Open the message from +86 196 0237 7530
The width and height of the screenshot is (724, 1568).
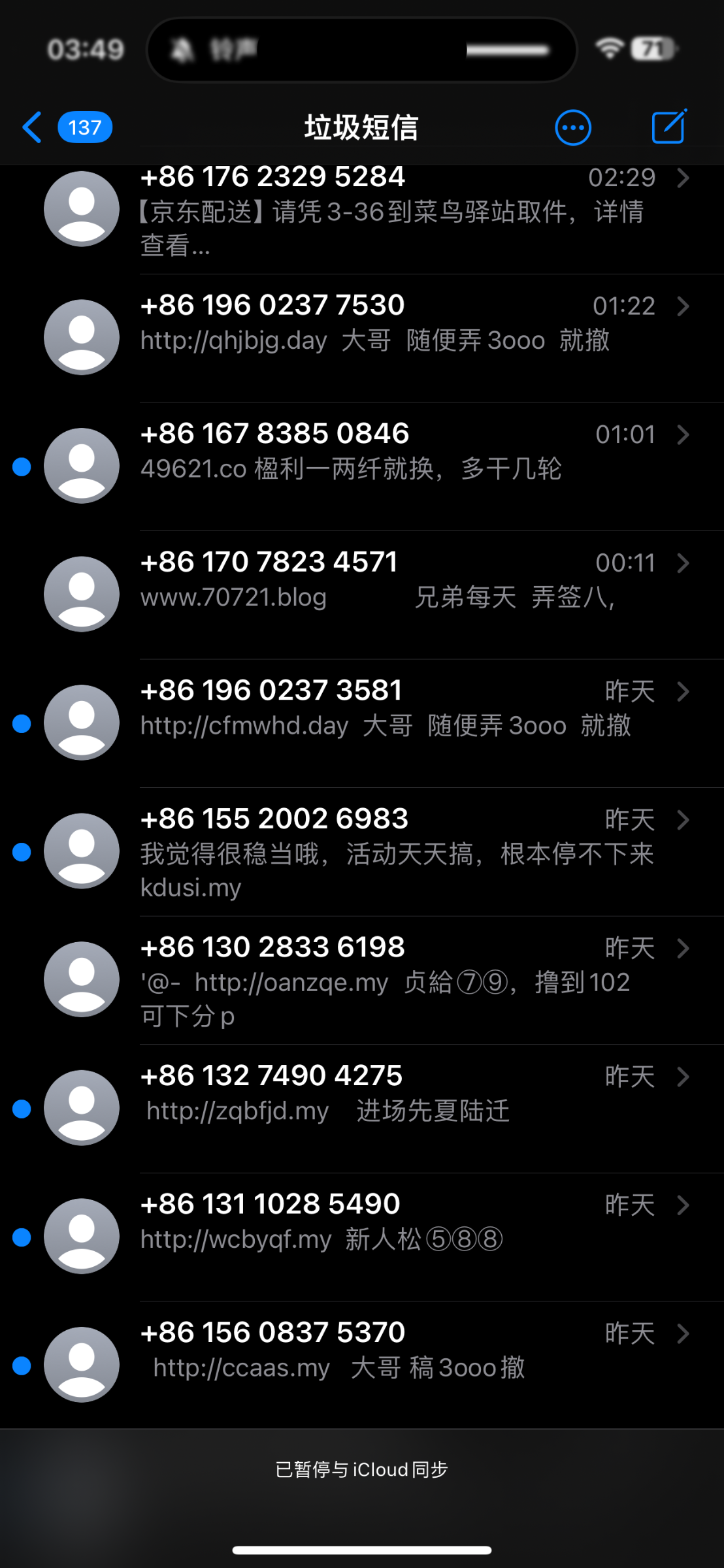click(x=362, y=338)
